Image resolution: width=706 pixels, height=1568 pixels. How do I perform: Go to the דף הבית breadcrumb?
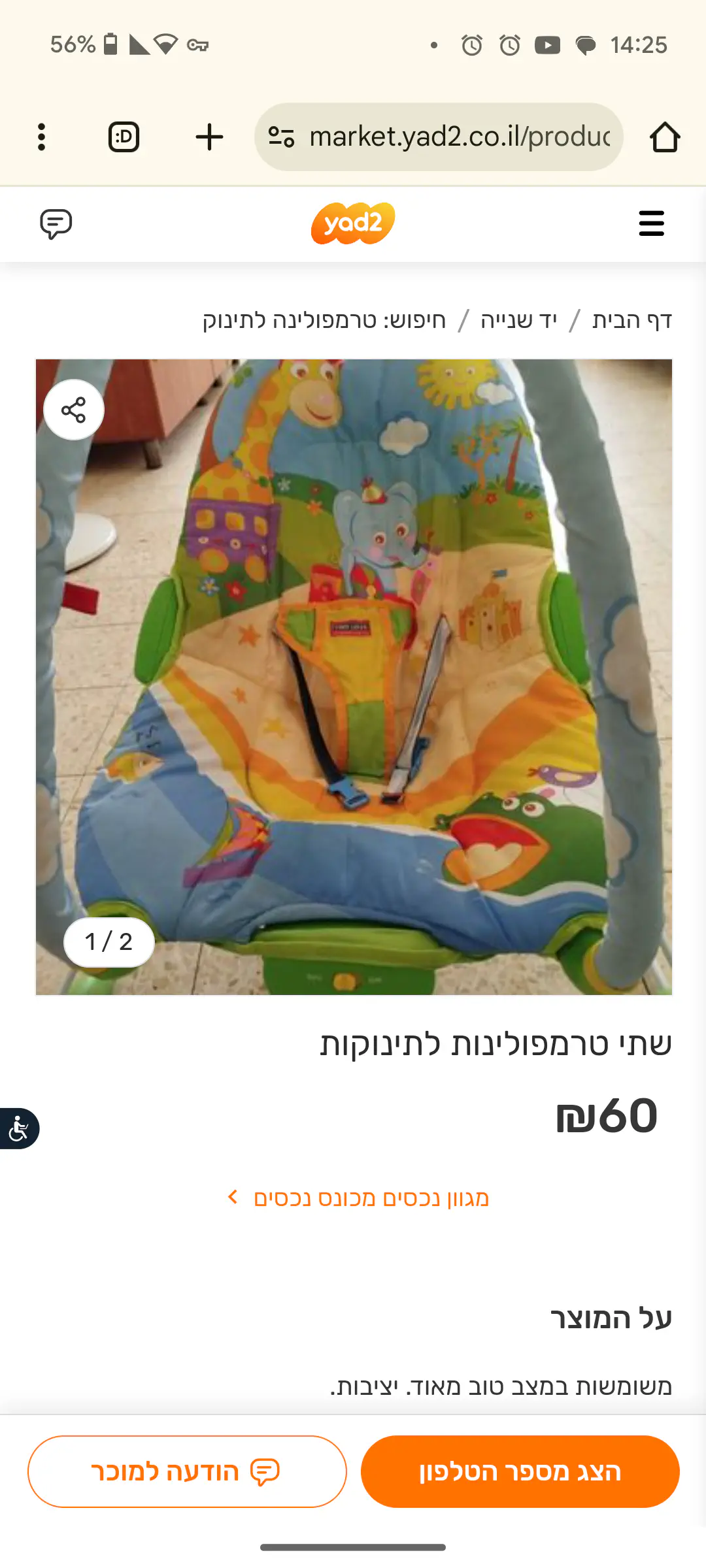coord(631,320)
